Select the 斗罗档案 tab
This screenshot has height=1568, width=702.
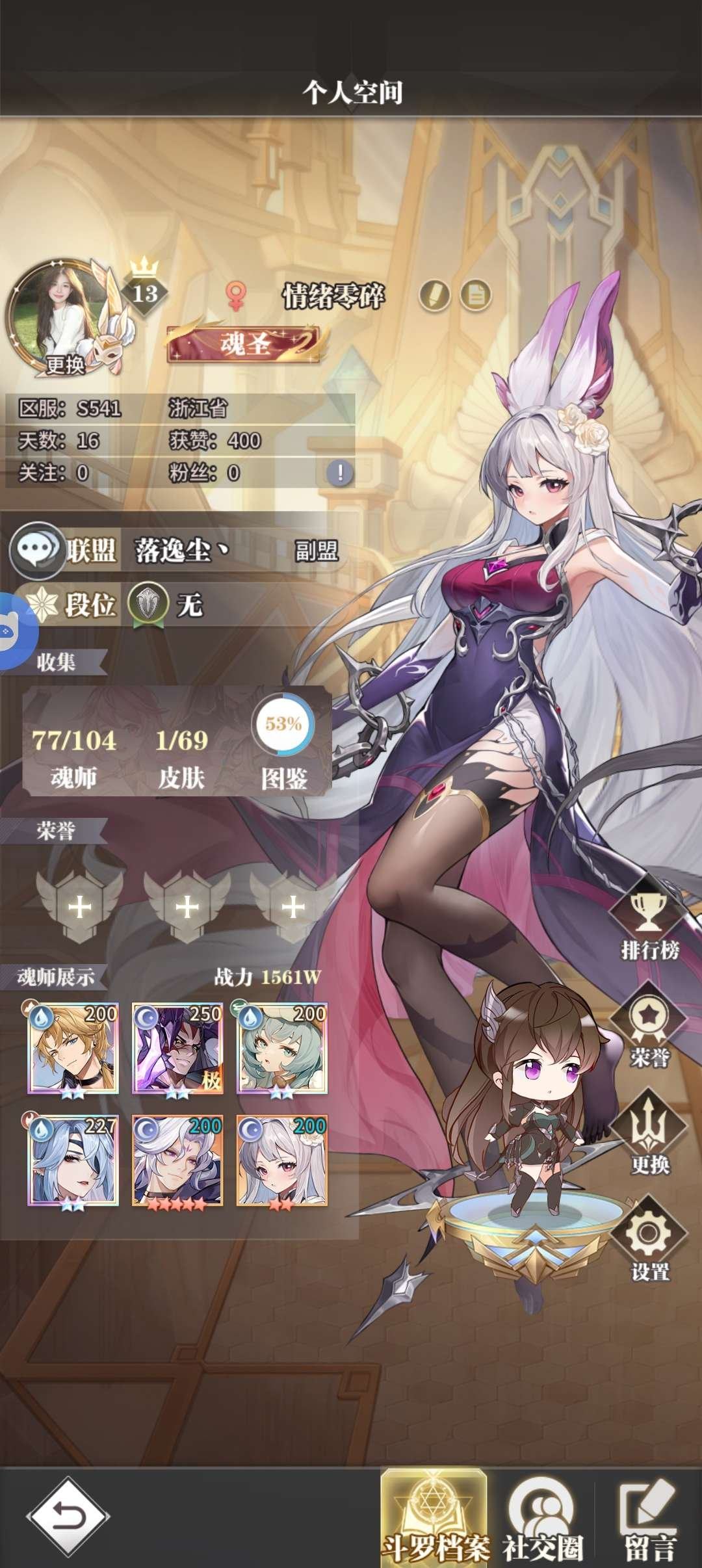click(434, 1520)
